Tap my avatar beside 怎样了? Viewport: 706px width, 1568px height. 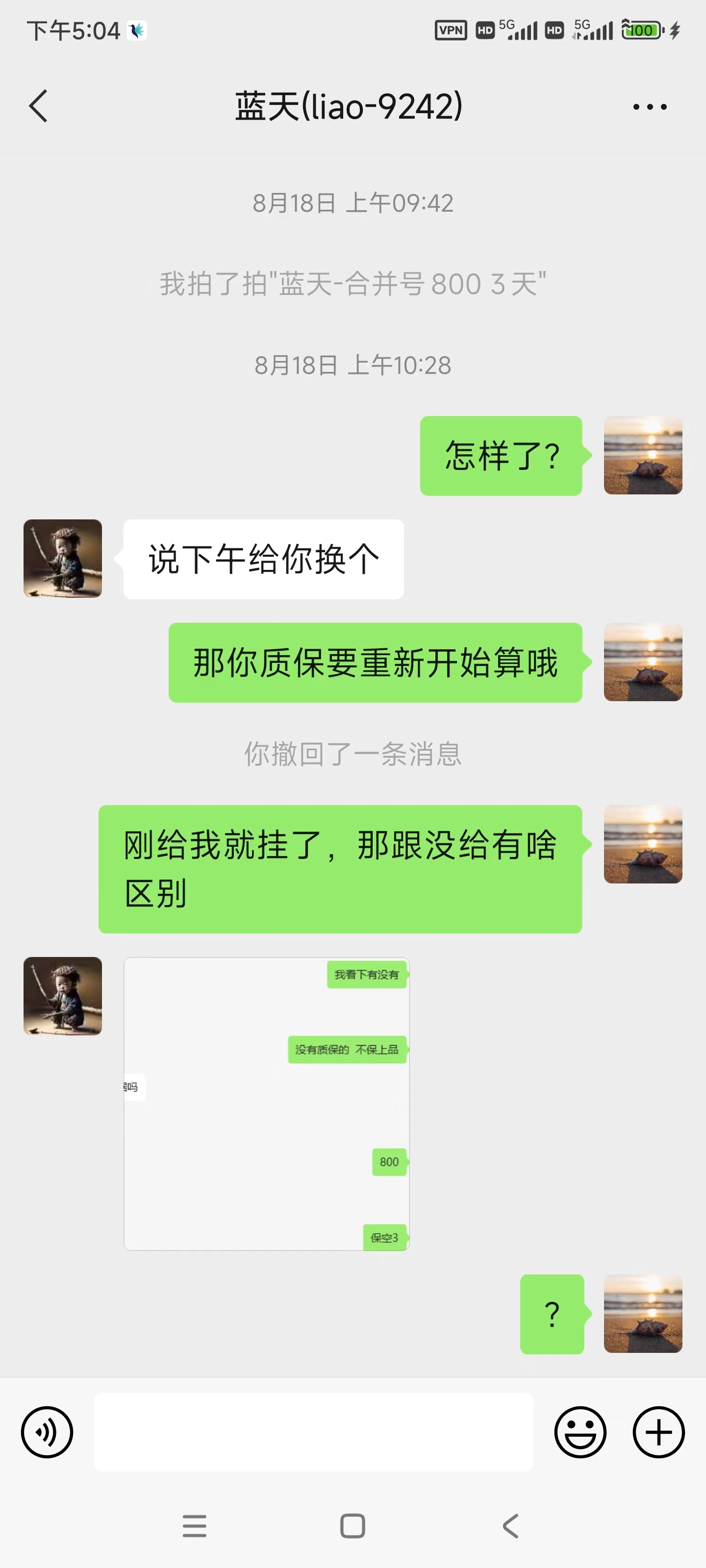coord(643,455)
